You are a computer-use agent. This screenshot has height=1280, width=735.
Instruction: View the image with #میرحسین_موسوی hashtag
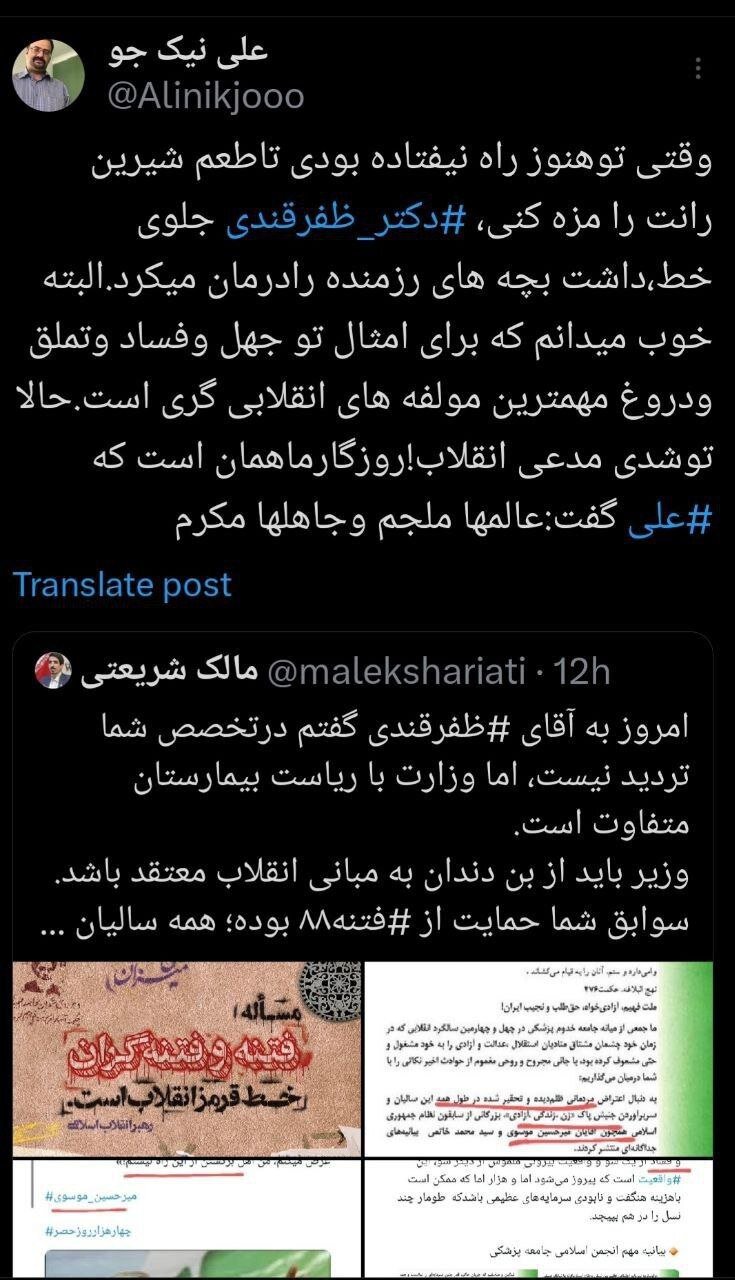coord(181,1220)
